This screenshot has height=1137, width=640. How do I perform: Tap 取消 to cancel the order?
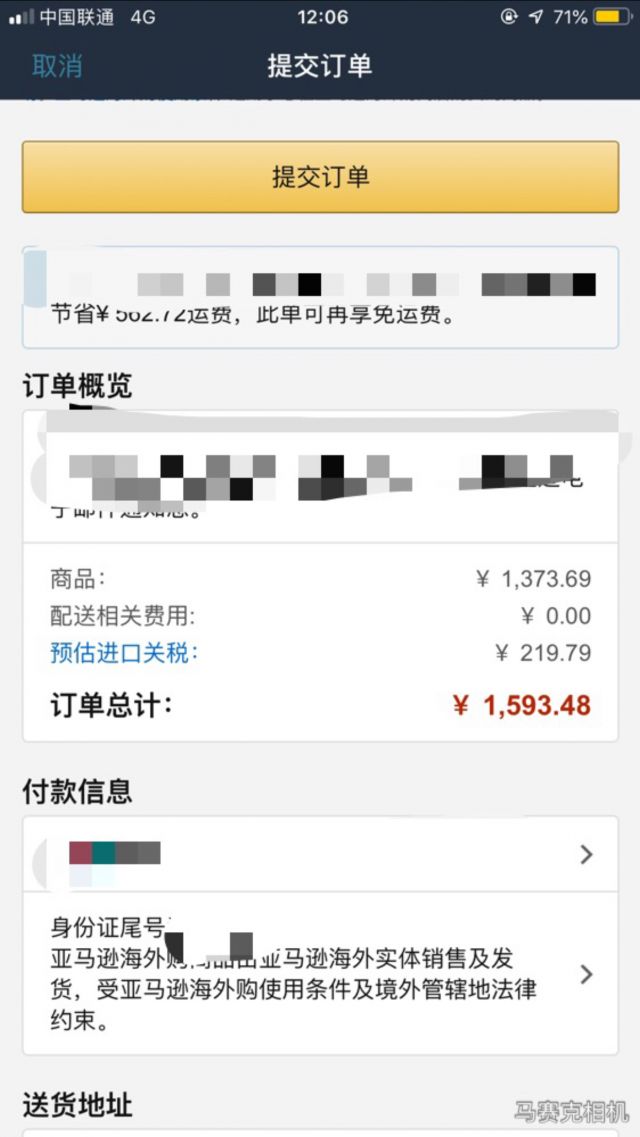coord(57,67)
